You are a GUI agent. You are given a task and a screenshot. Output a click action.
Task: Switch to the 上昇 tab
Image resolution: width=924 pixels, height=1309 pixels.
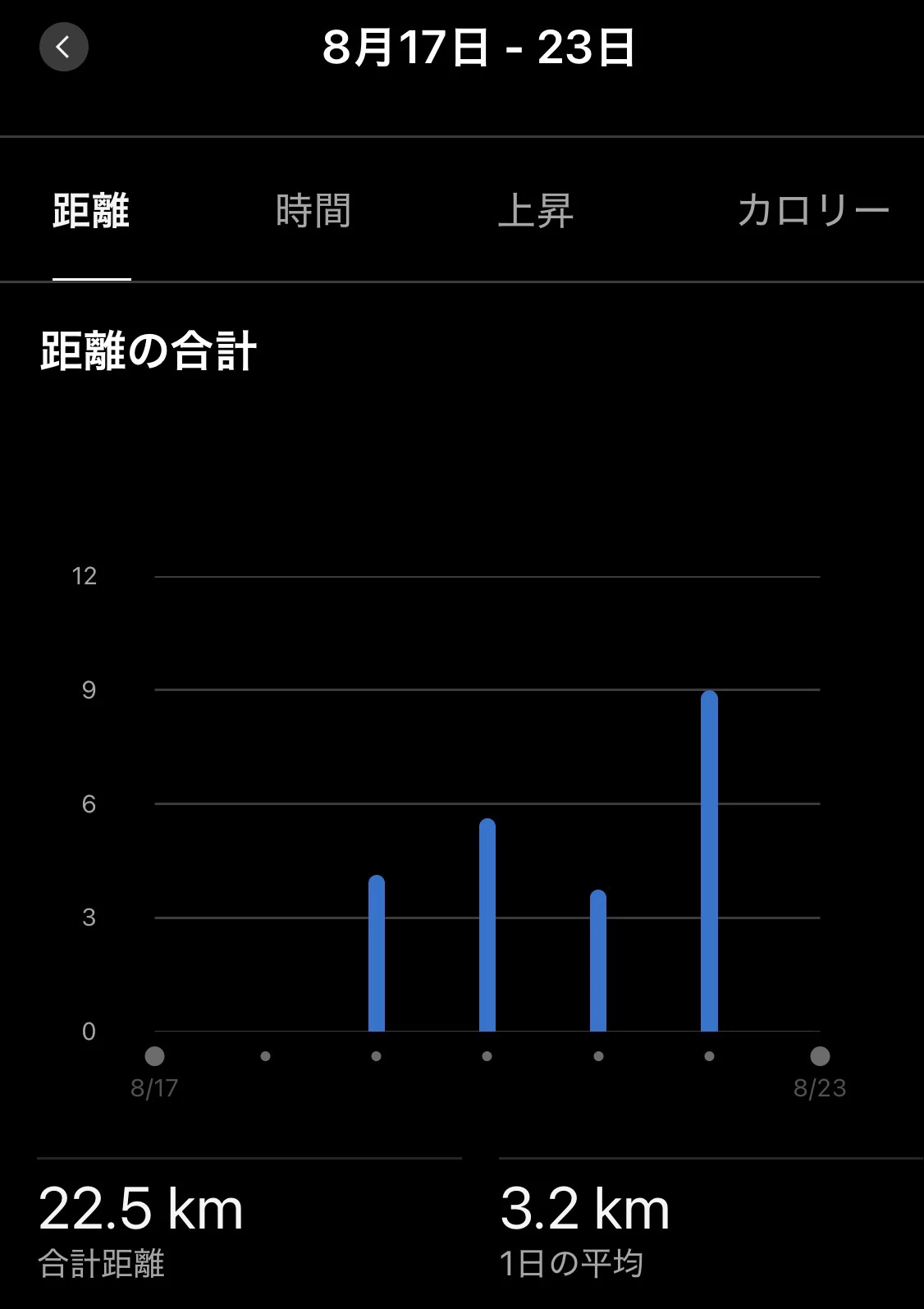536,211
